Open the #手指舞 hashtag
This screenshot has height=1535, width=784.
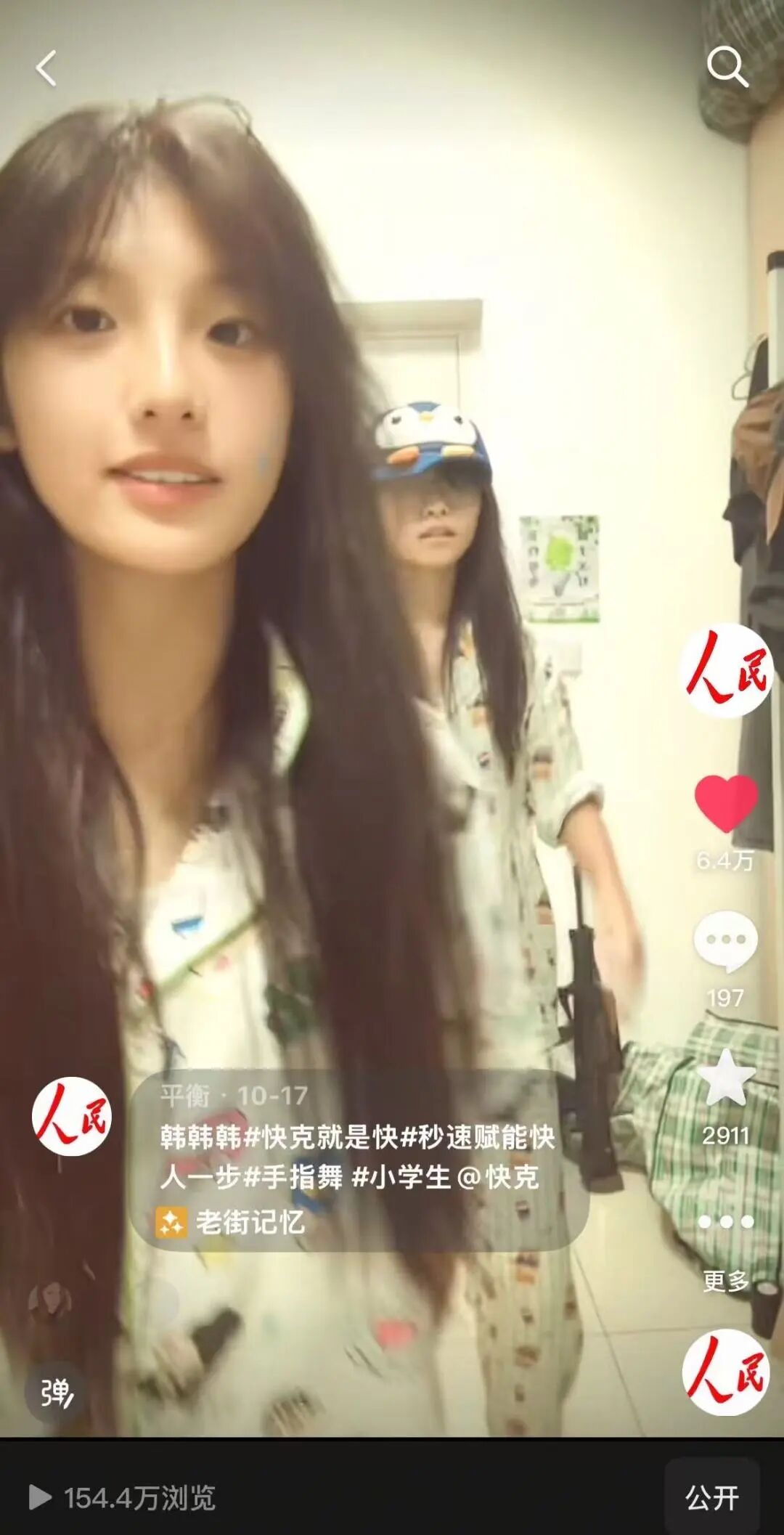(292, 1178)
